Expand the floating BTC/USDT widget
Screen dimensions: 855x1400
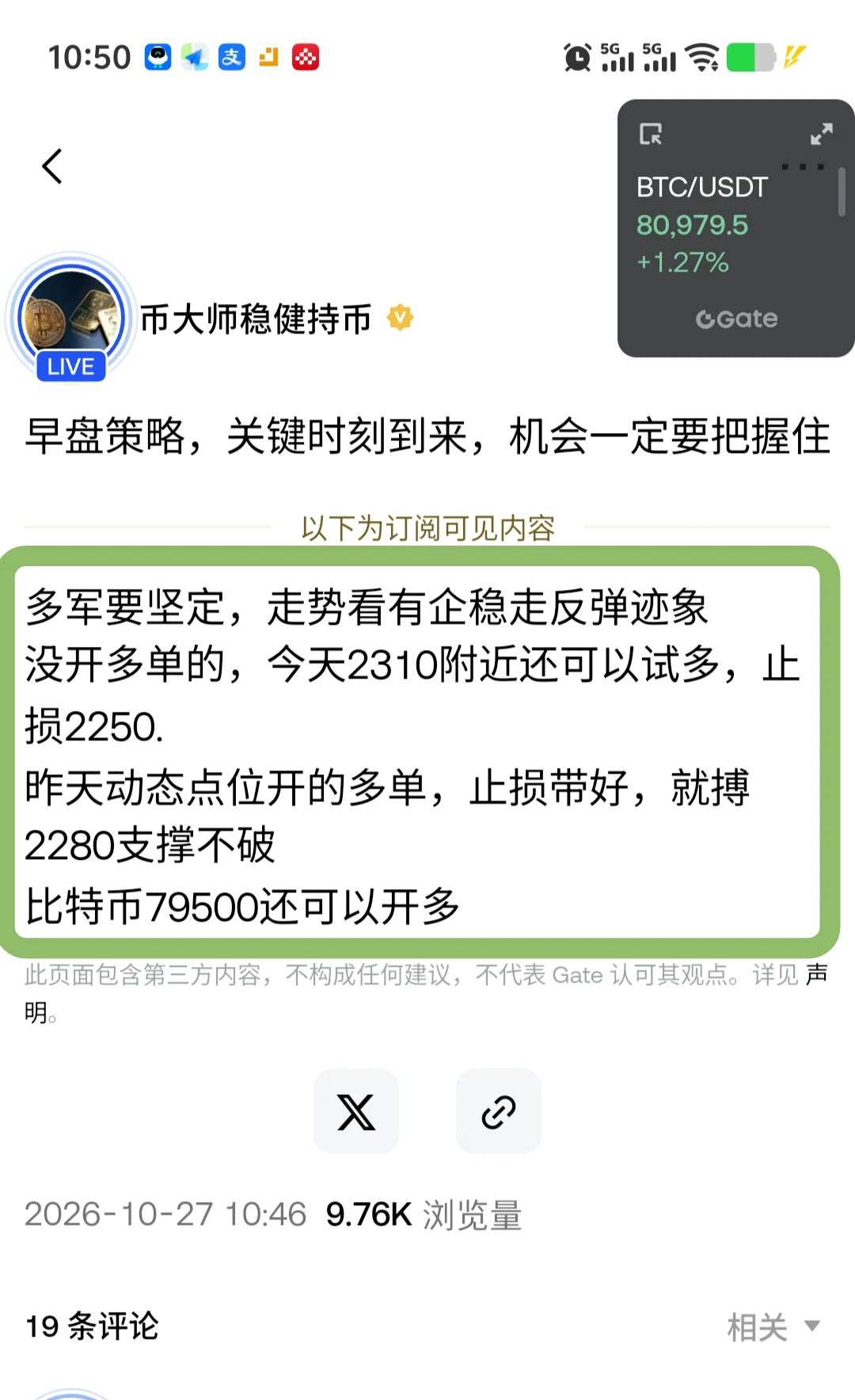pos(821,134)
